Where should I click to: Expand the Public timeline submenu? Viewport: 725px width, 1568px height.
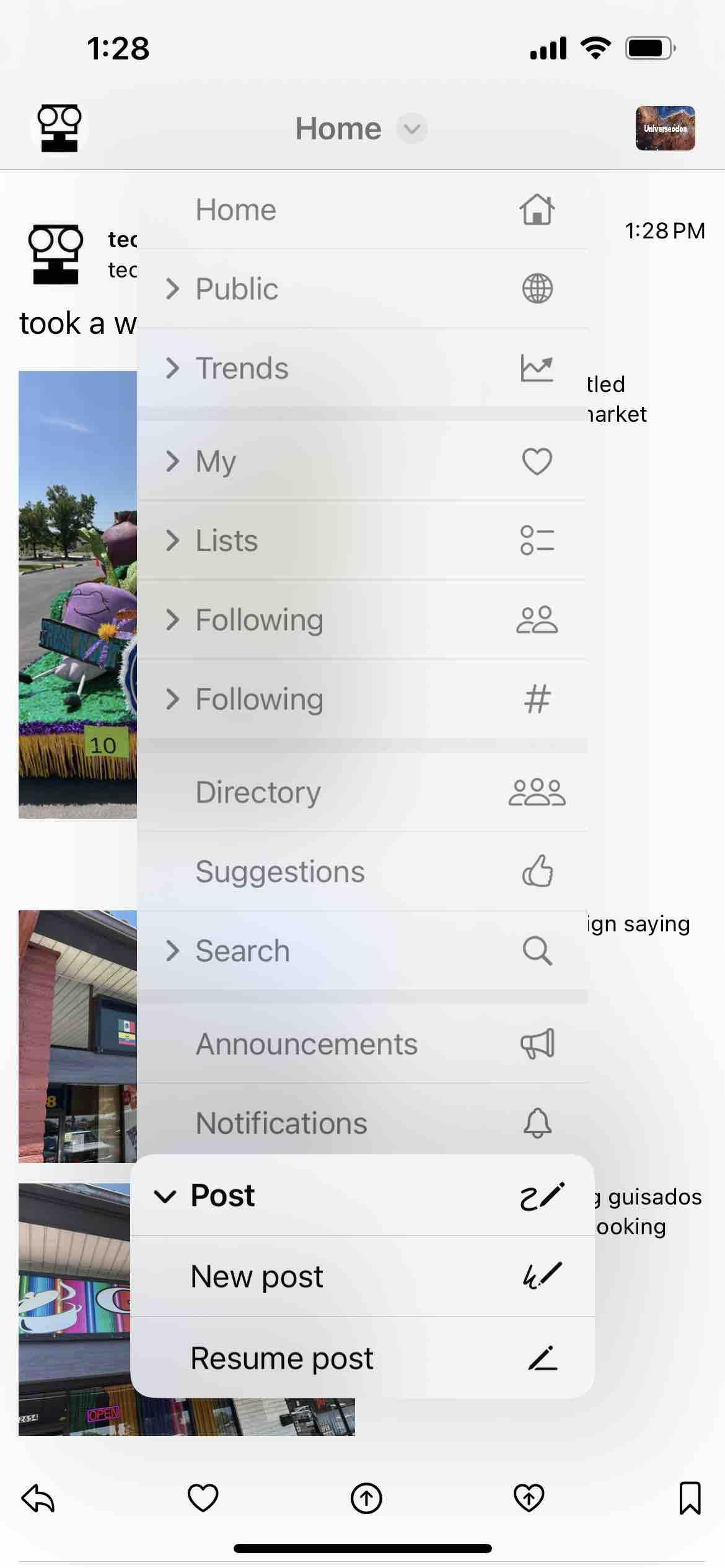362,289
